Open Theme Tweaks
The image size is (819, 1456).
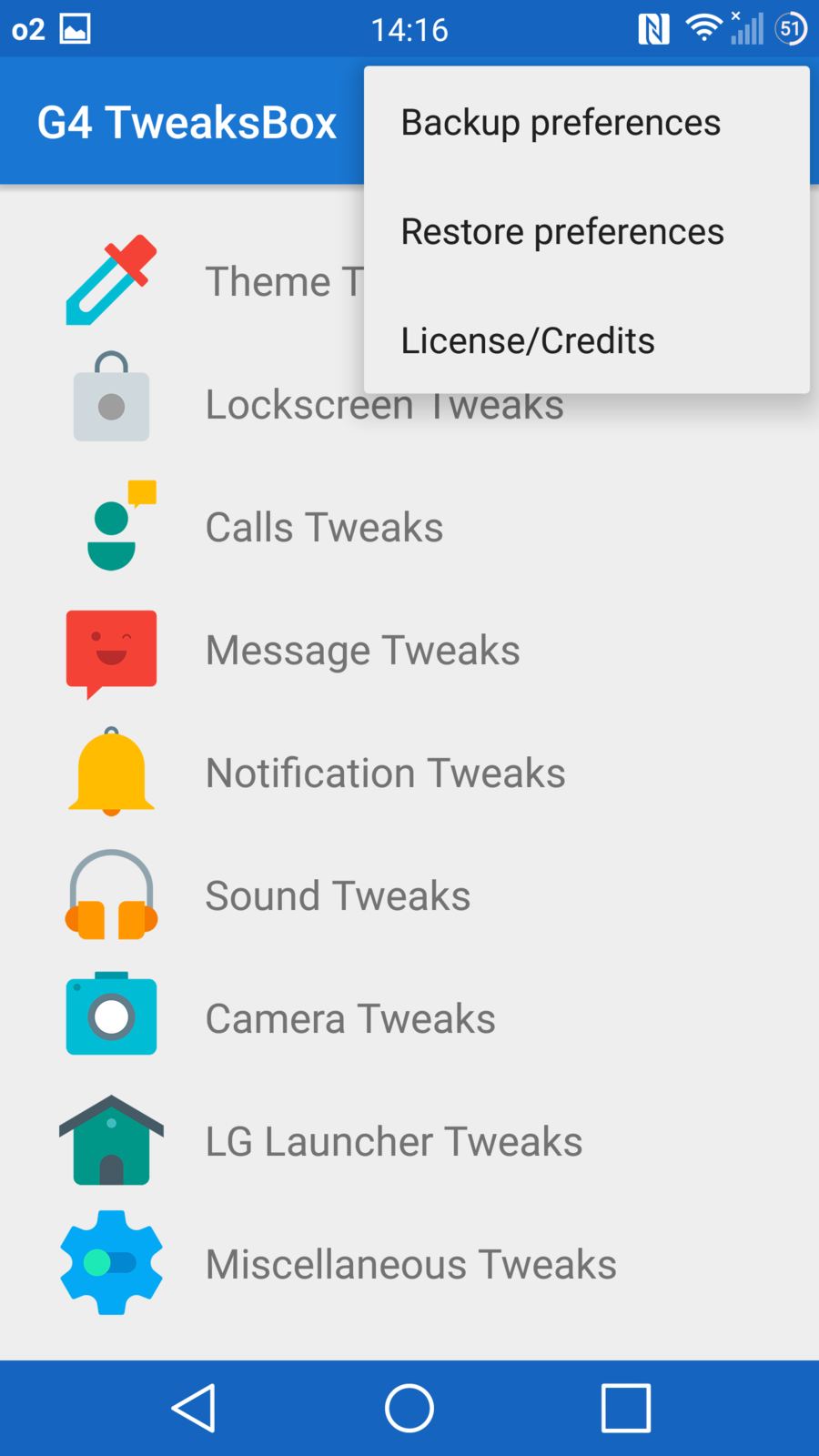pos(273,282)
